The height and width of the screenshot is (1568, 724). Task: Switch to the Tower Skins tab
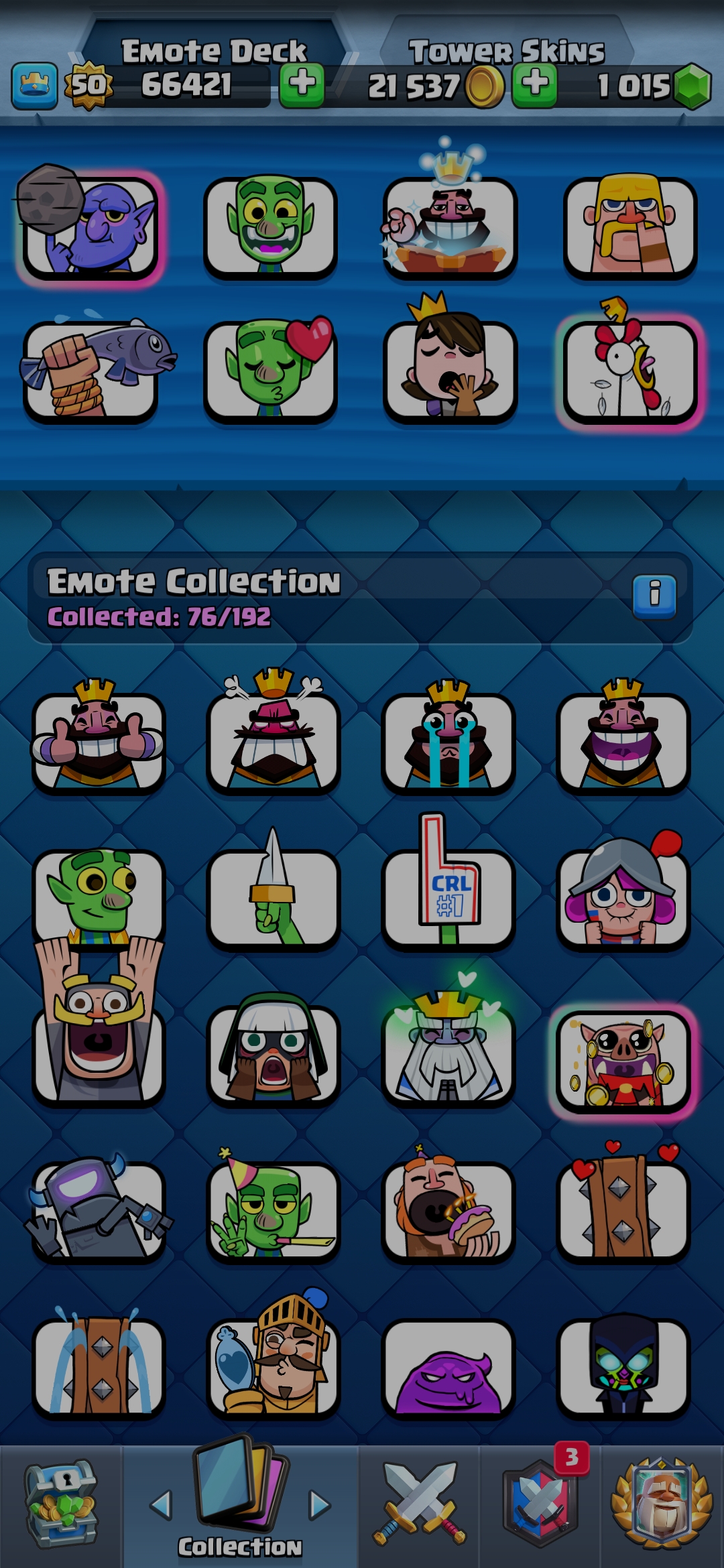(506, 51)
